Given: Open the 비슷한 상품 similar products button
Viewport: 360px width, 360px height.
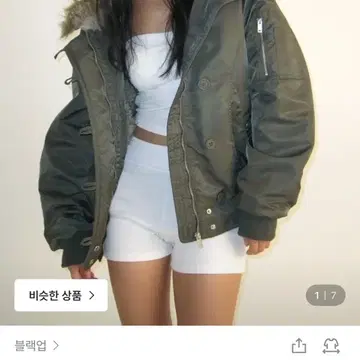Looking at the screenshot, I should coord(61,295).
